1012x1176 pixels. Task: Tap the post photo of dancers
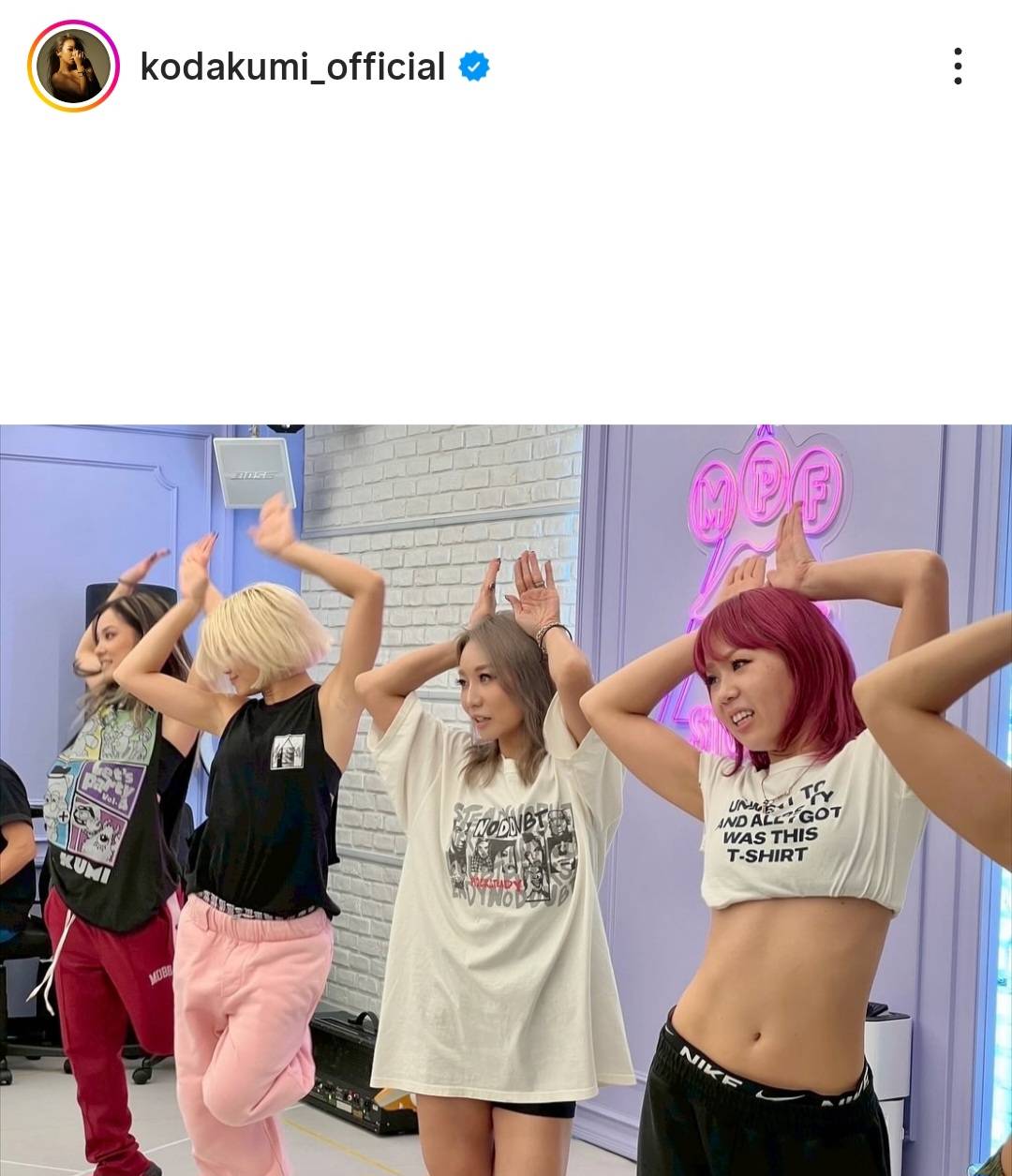[x=506, y=800]
